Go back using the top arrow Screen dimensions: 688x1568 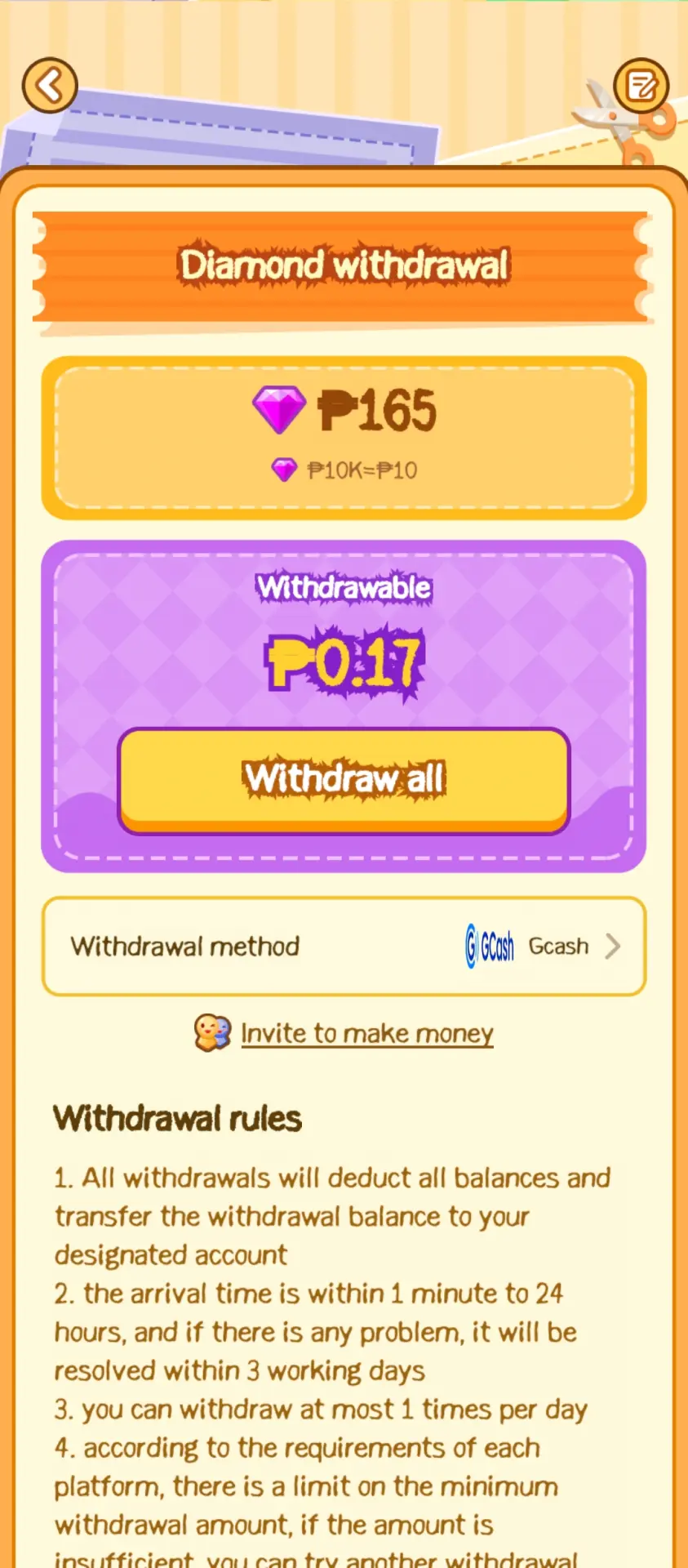click(x=50, y=85)
